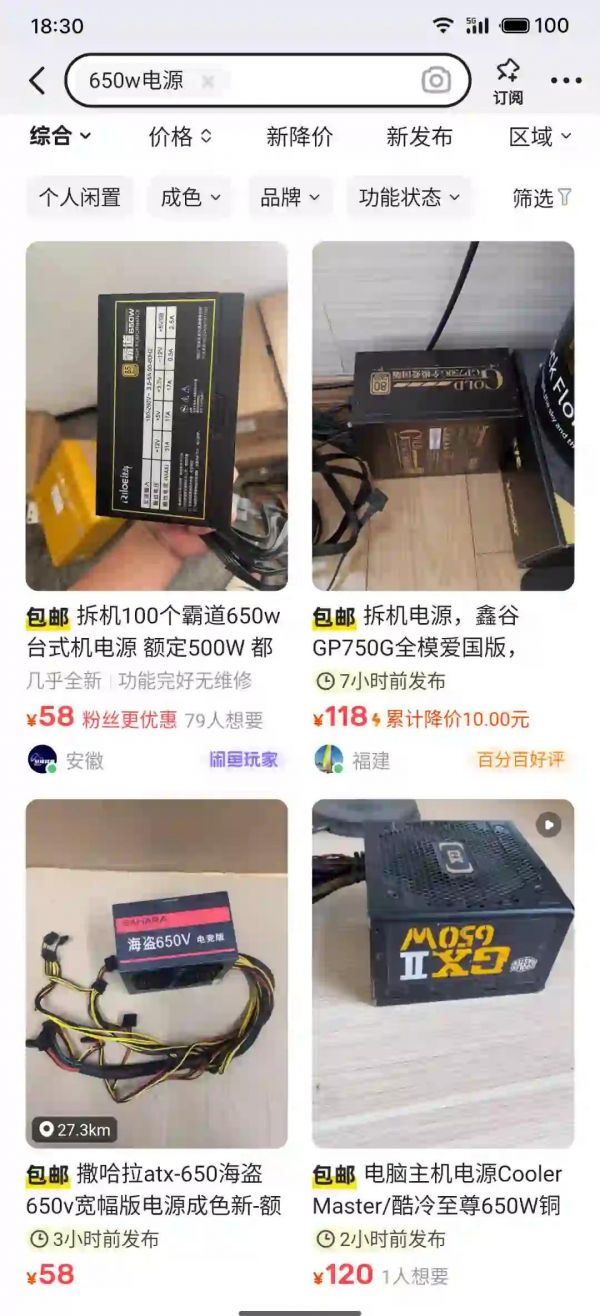The image size is (600, 1316).
Task: Switch to the 新降价 tab
Action: click(299, 137)
